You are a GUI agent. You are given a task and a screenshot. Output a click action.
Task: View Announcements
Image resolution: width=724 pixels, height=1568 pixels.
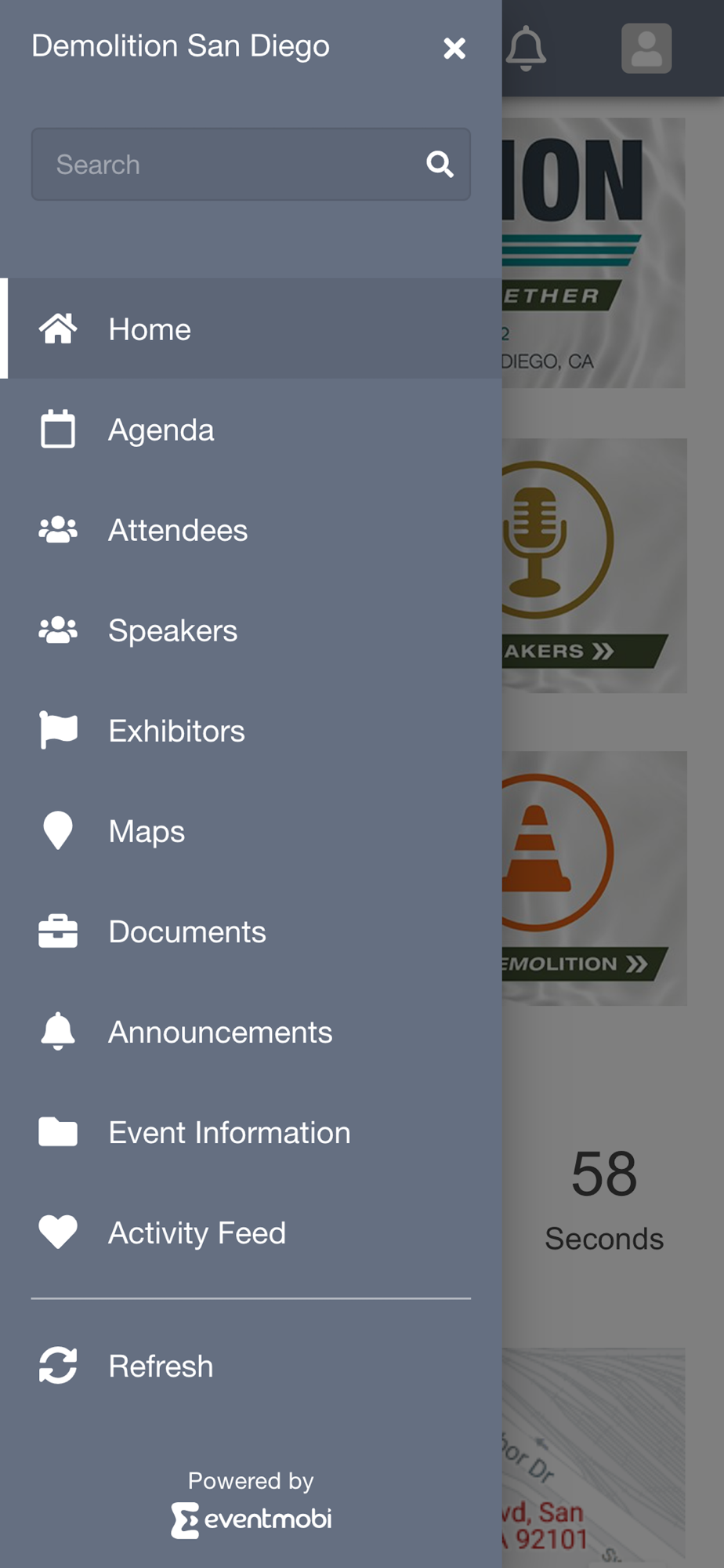tap(251, 1031)
